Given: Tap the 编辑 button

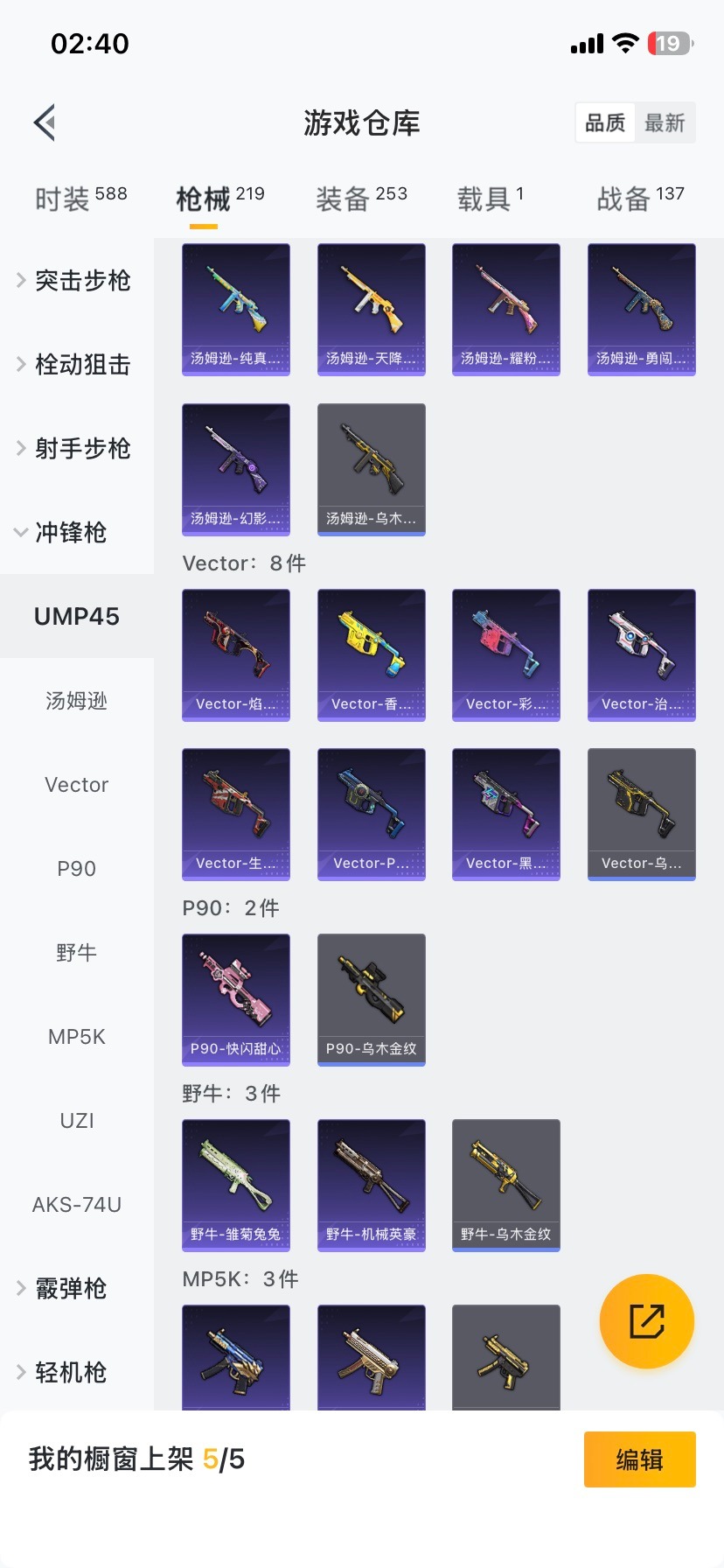Looking at the screenshot, I should (639, 1459).
